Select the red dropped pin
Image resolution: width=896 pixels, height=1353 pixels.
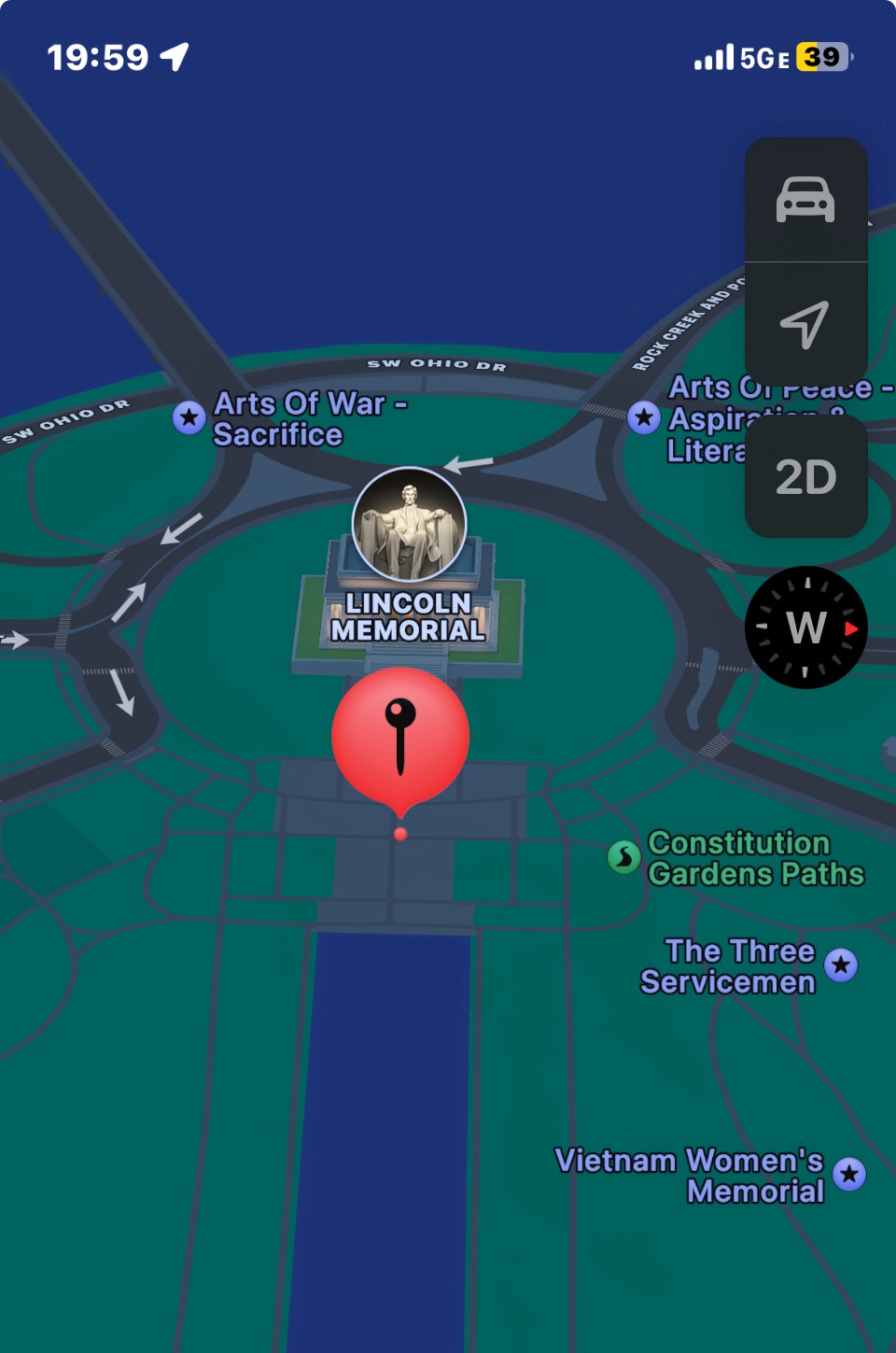coord(400,736)
